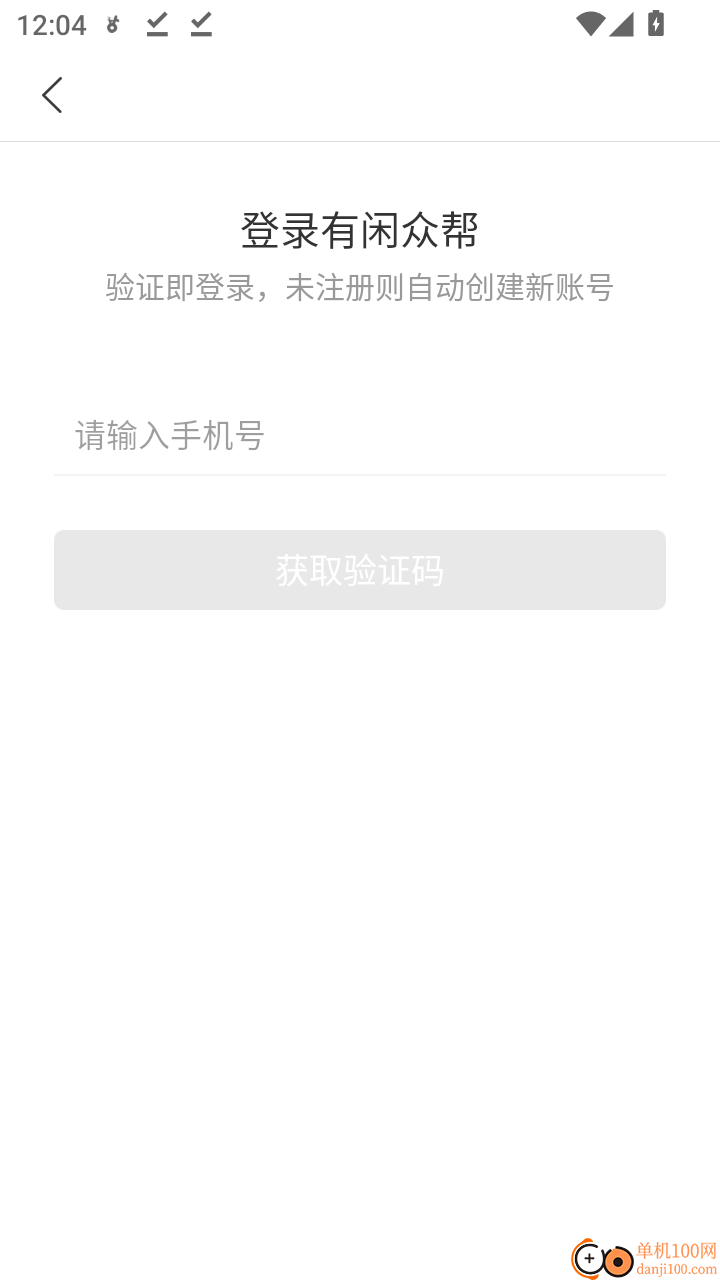Image resolution: width=720 pixels, height=1280 pixels.
Task: Return to previous screen via back chevron
Action: (52, 94)
